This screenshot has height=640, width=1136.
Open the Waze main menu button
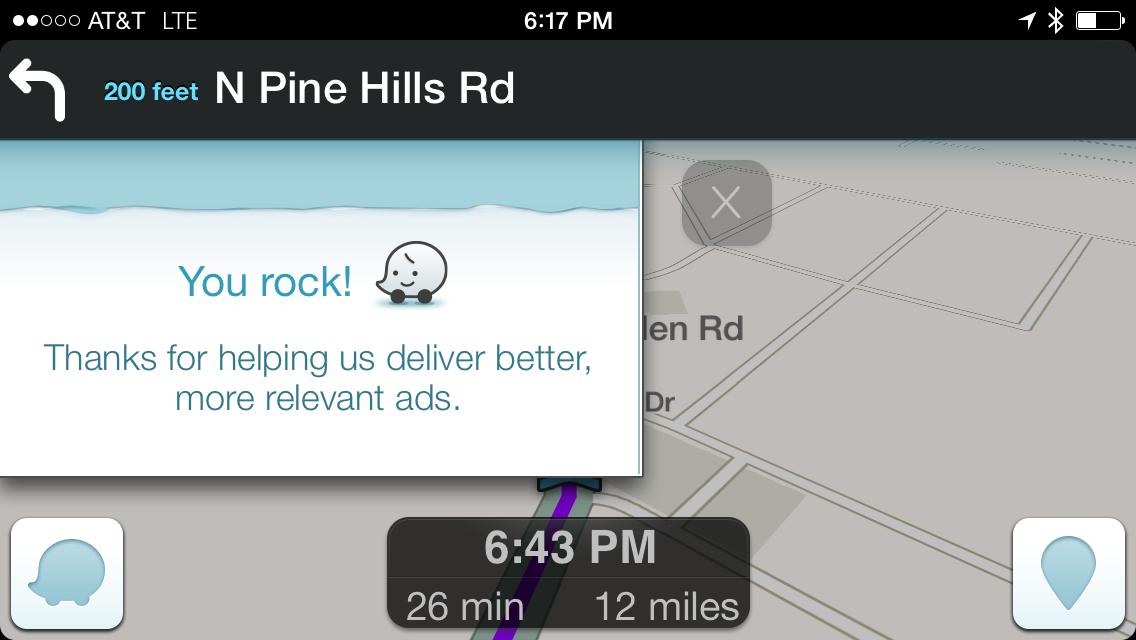click(x=67, y=573)
